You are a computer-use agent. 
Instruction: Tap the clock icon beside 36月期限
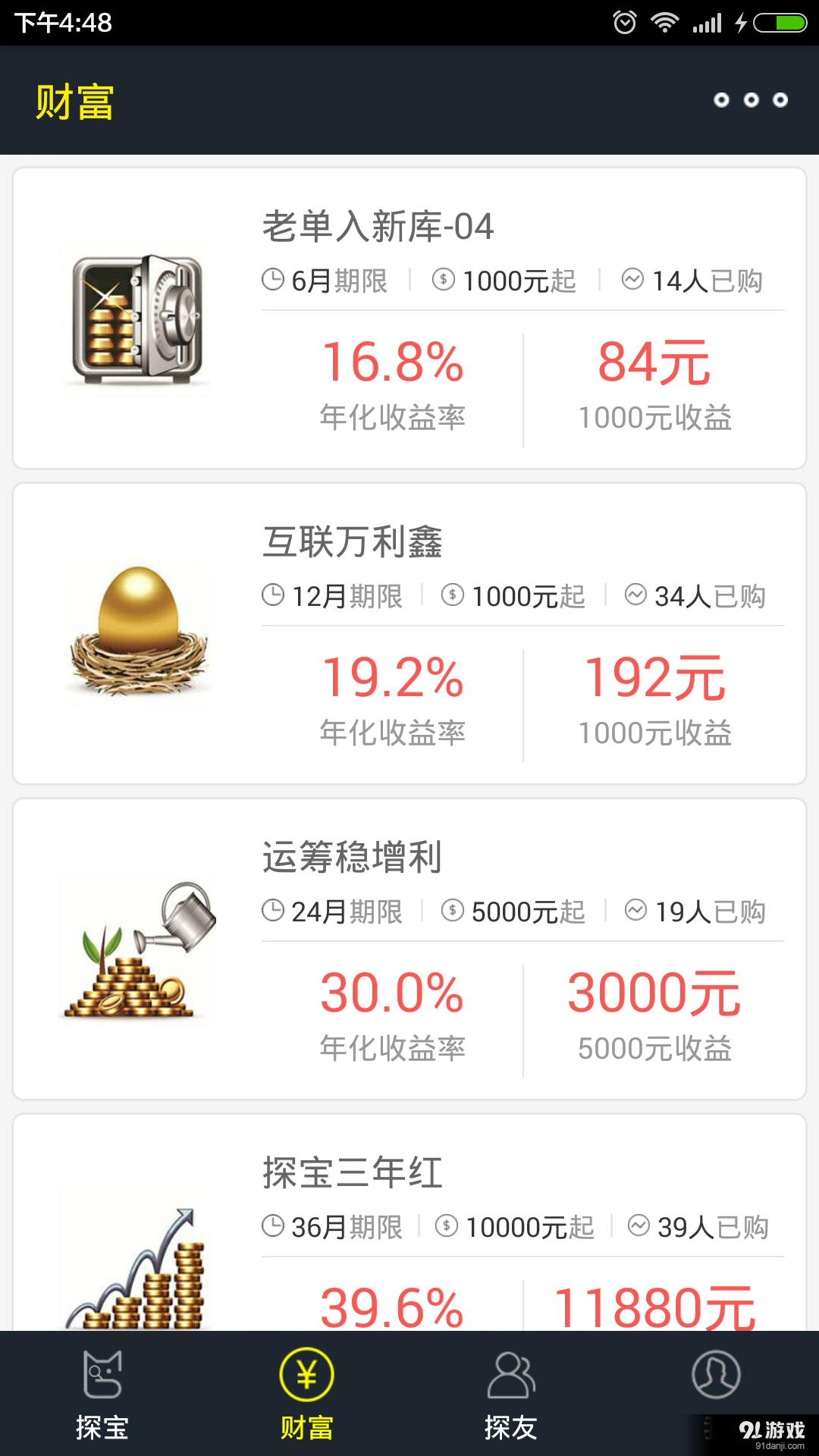(271, 1227)
